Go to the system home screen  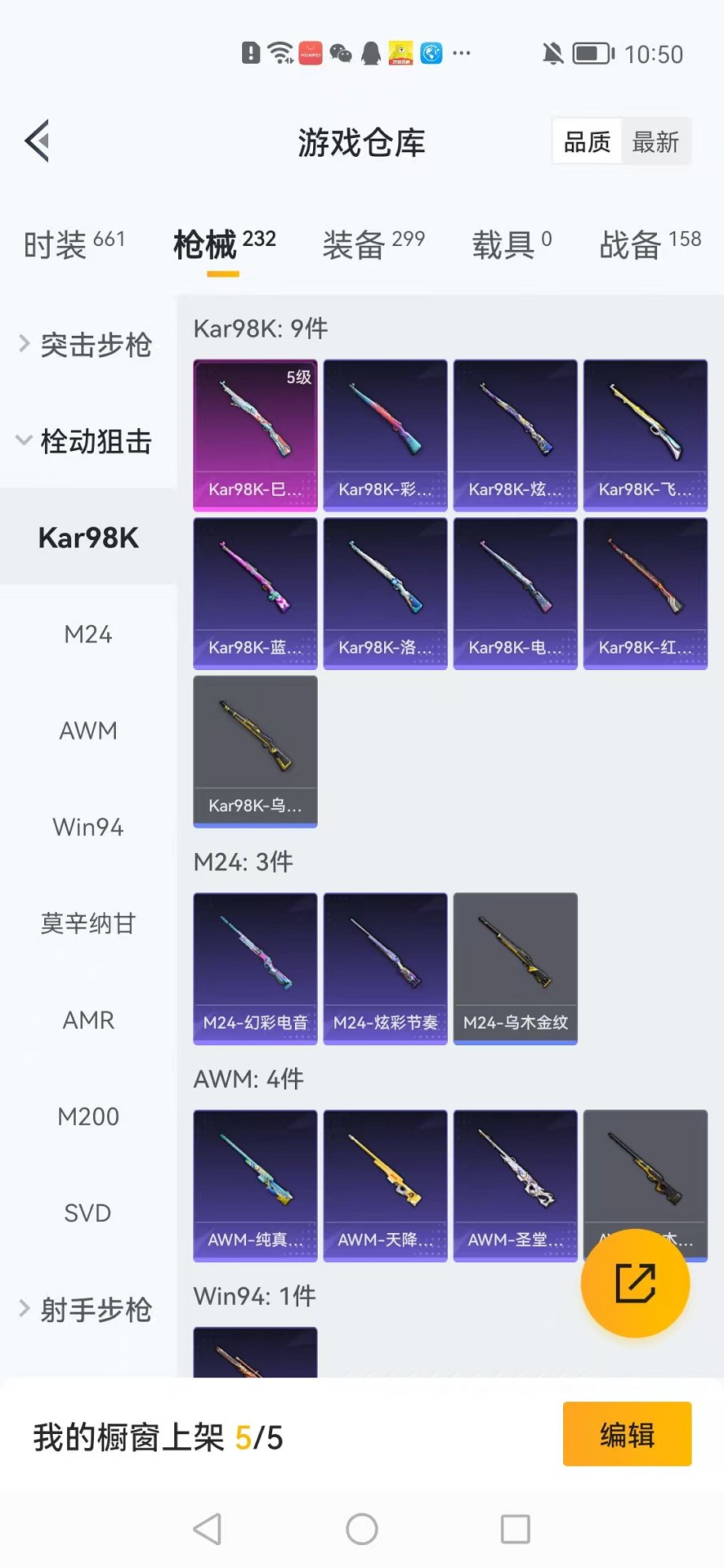pos(362,1529)
